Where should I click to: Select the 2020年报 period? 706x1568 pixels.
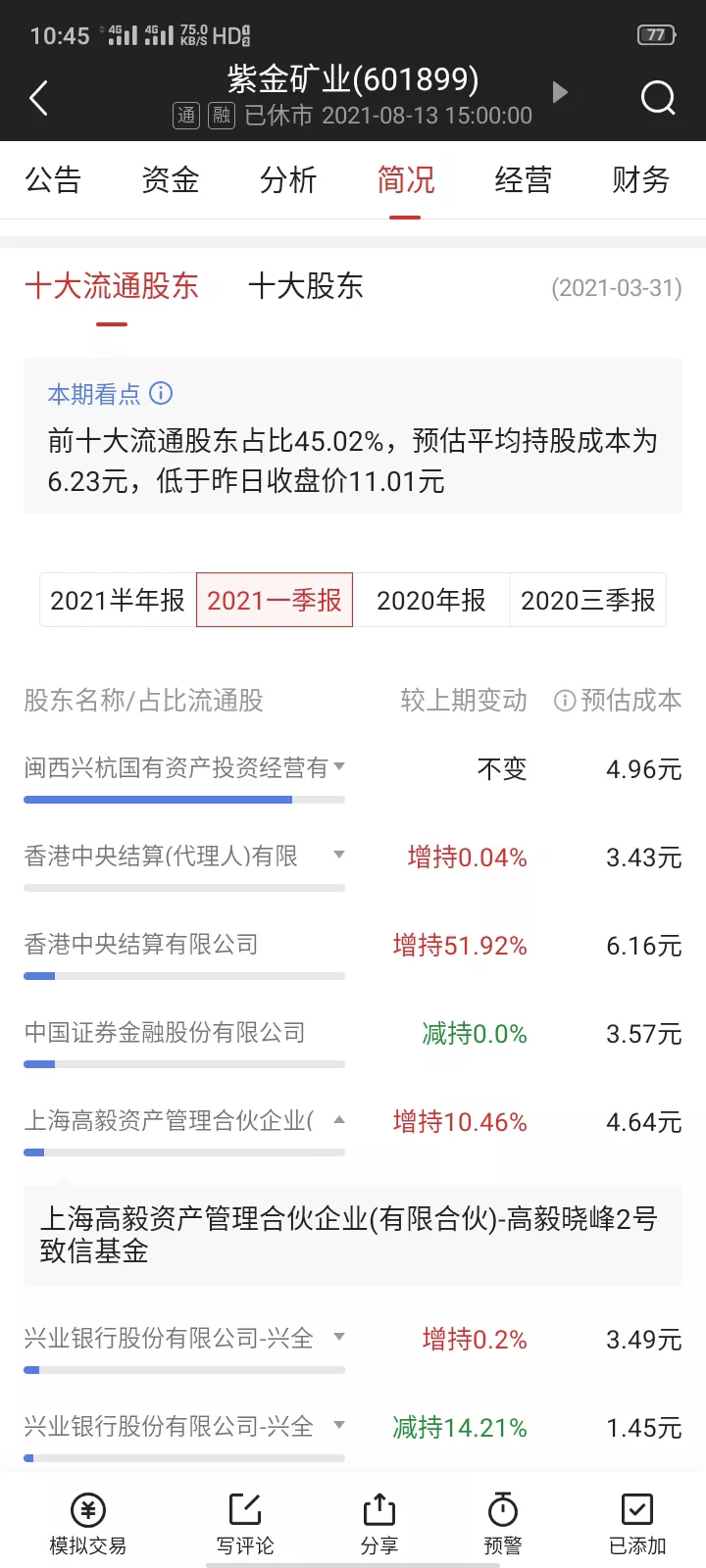(x=431, y=600)
